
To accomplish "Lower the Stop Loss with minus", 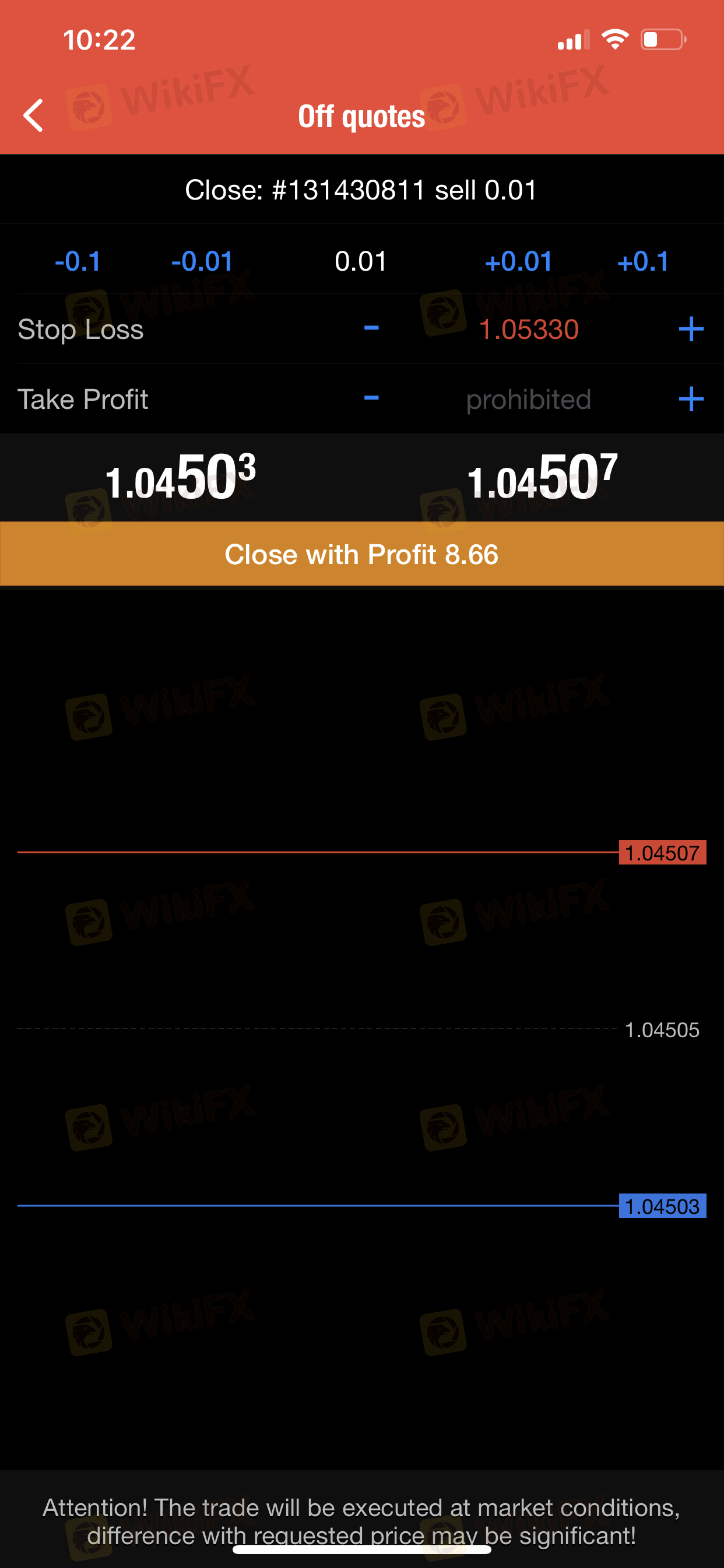I will [x=371, y=328].
